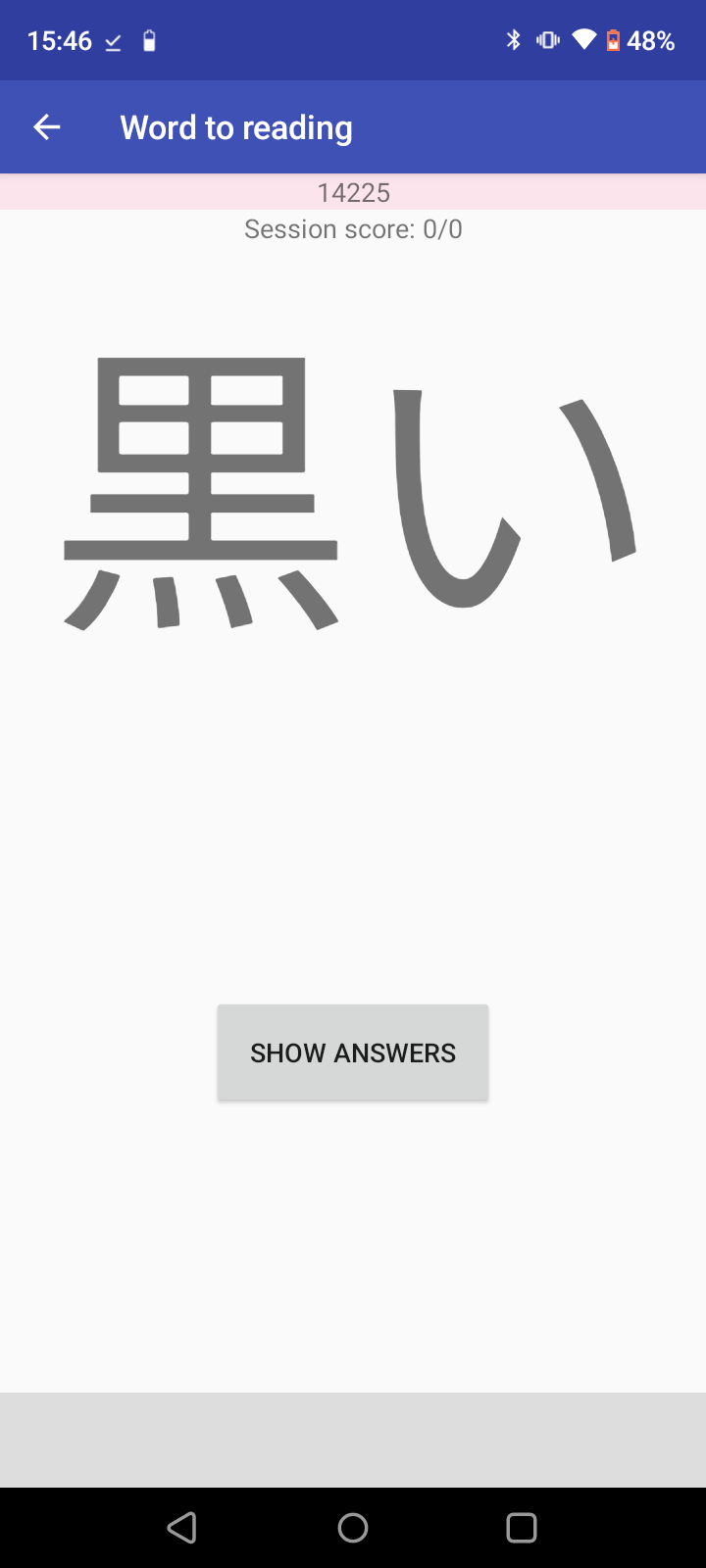Viewport: 706px width, 1568px height.
Task: Reveal answers with the Show Answers button
Action: [353, 1053]
